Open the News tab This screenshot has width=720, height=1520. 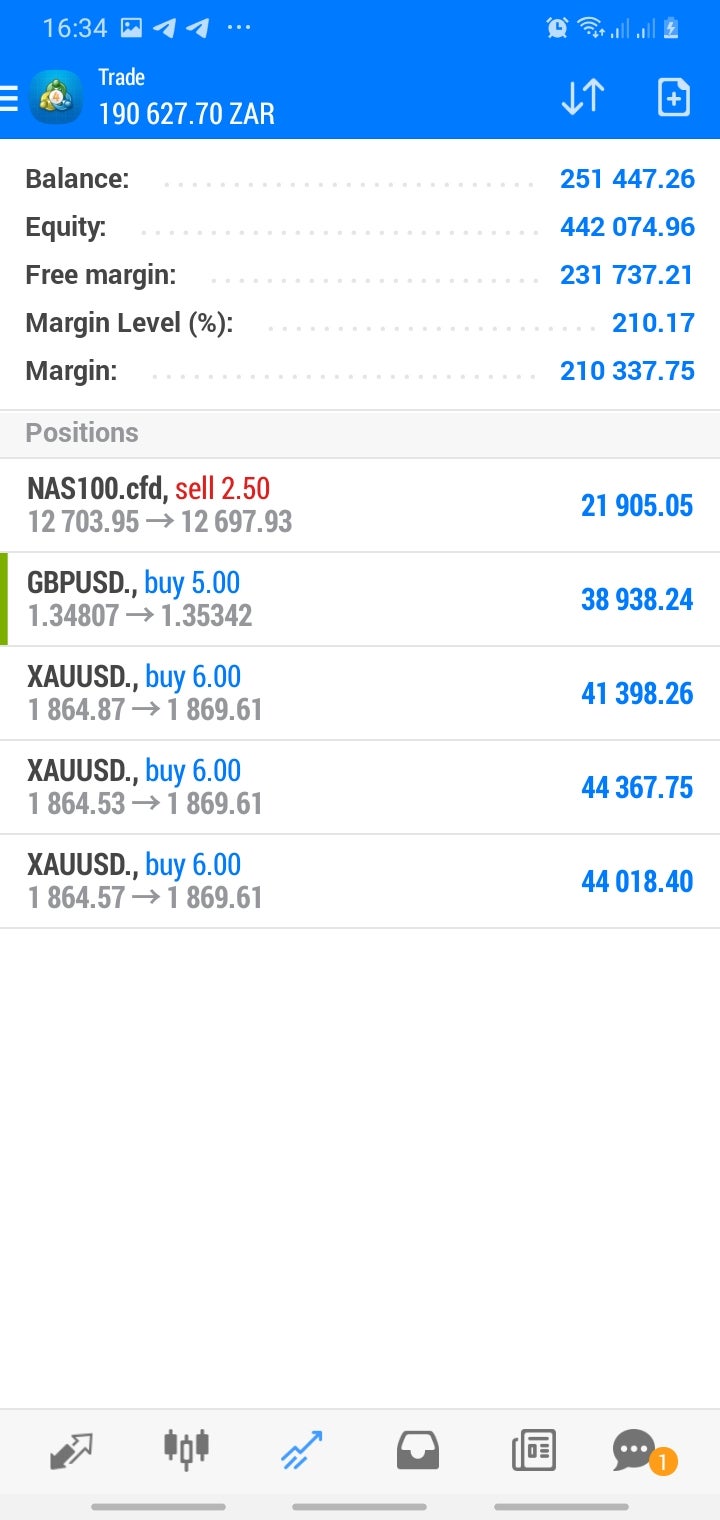(533, 1451)
